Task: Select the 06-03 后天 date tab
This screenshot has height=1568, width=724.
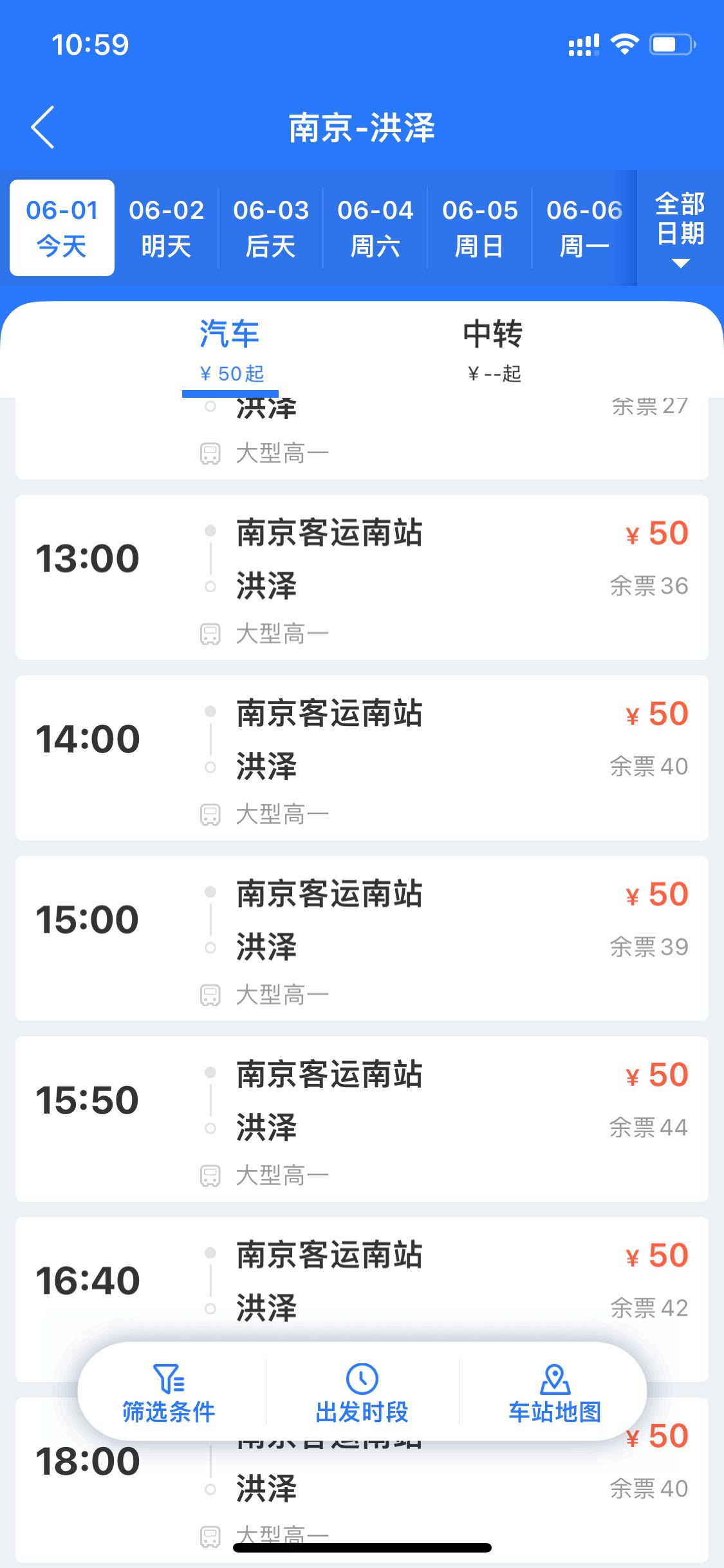Action: pyautogui.click(x=271, y=228)
